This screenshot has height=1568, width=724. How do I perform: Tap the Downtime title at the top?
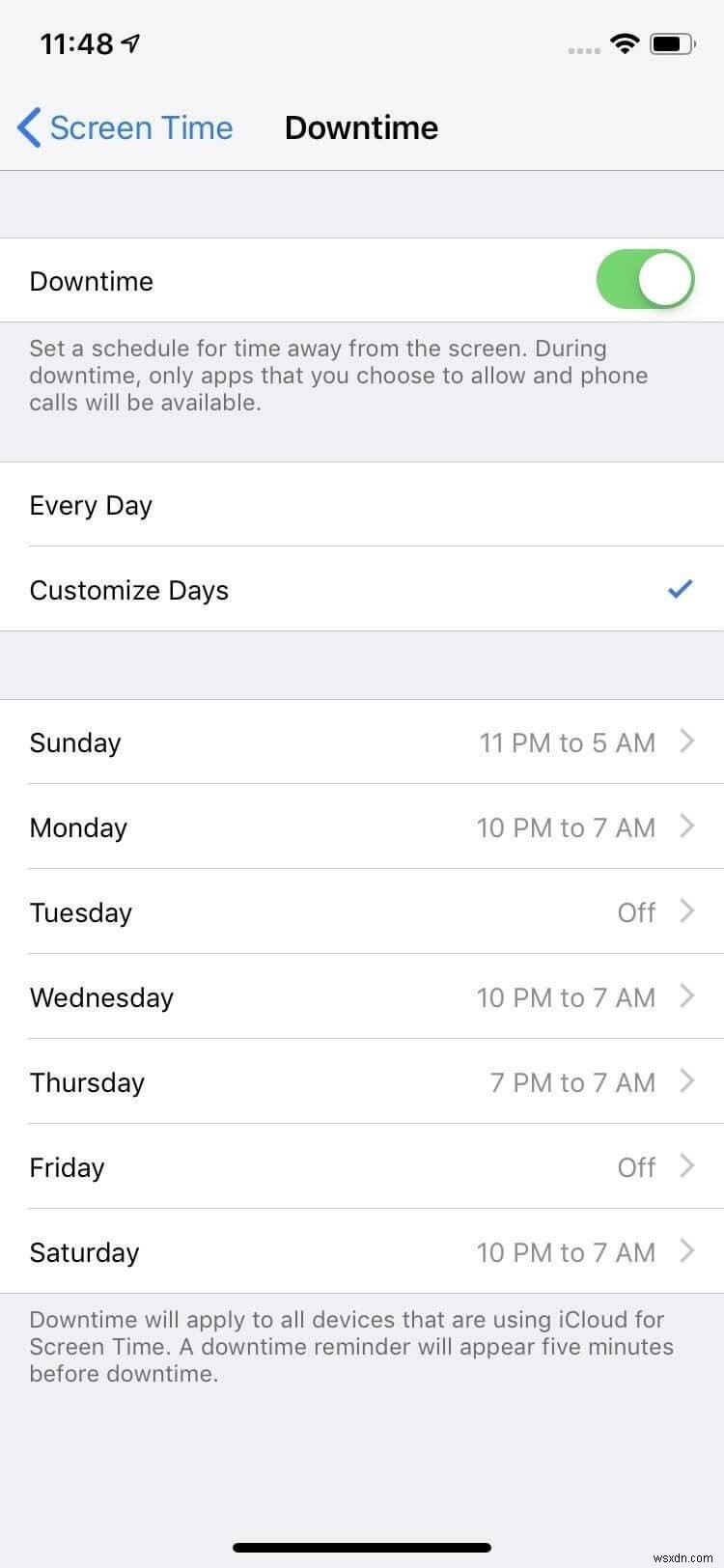361,127
